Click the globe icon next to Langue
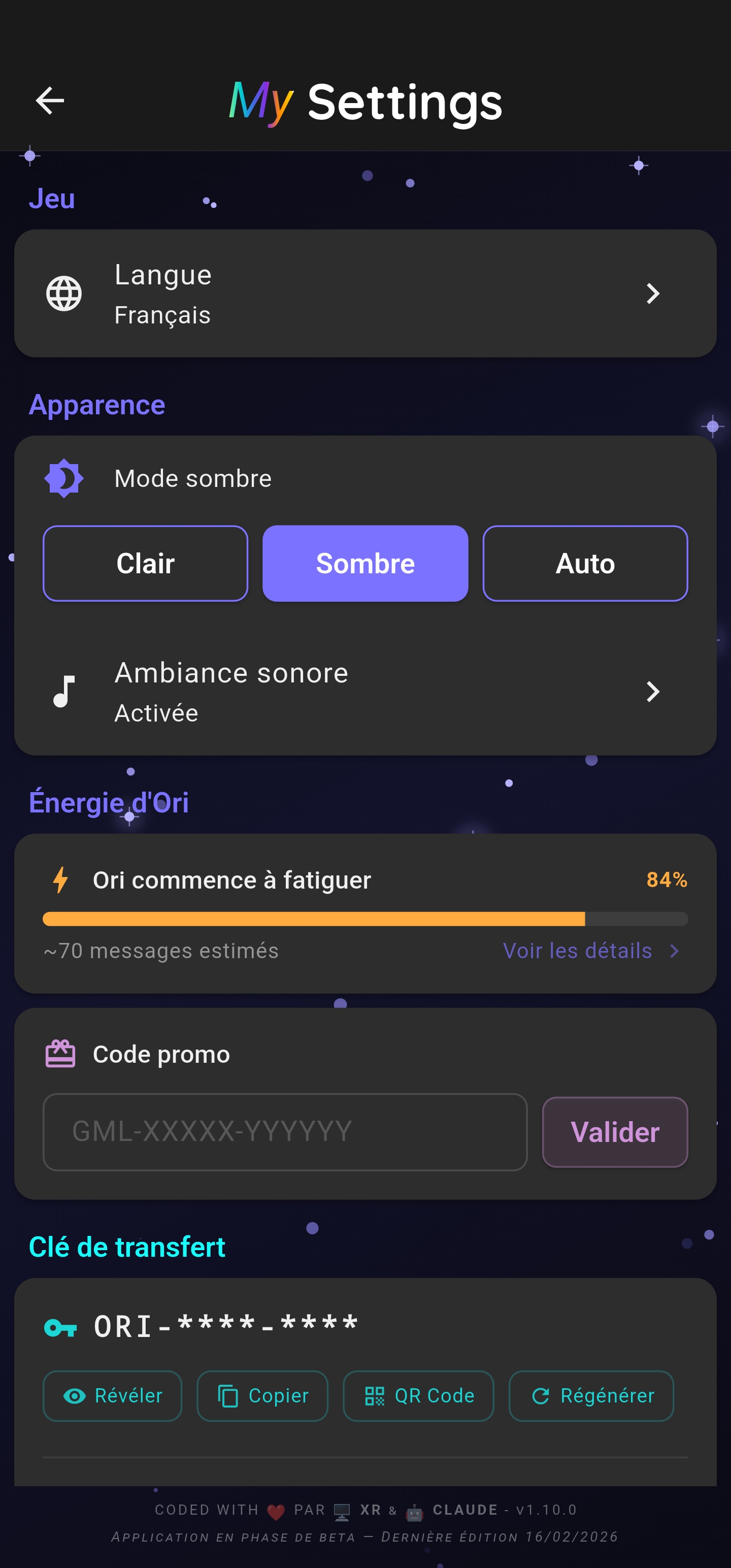731x1568 pixels. (x=64, y=293)
